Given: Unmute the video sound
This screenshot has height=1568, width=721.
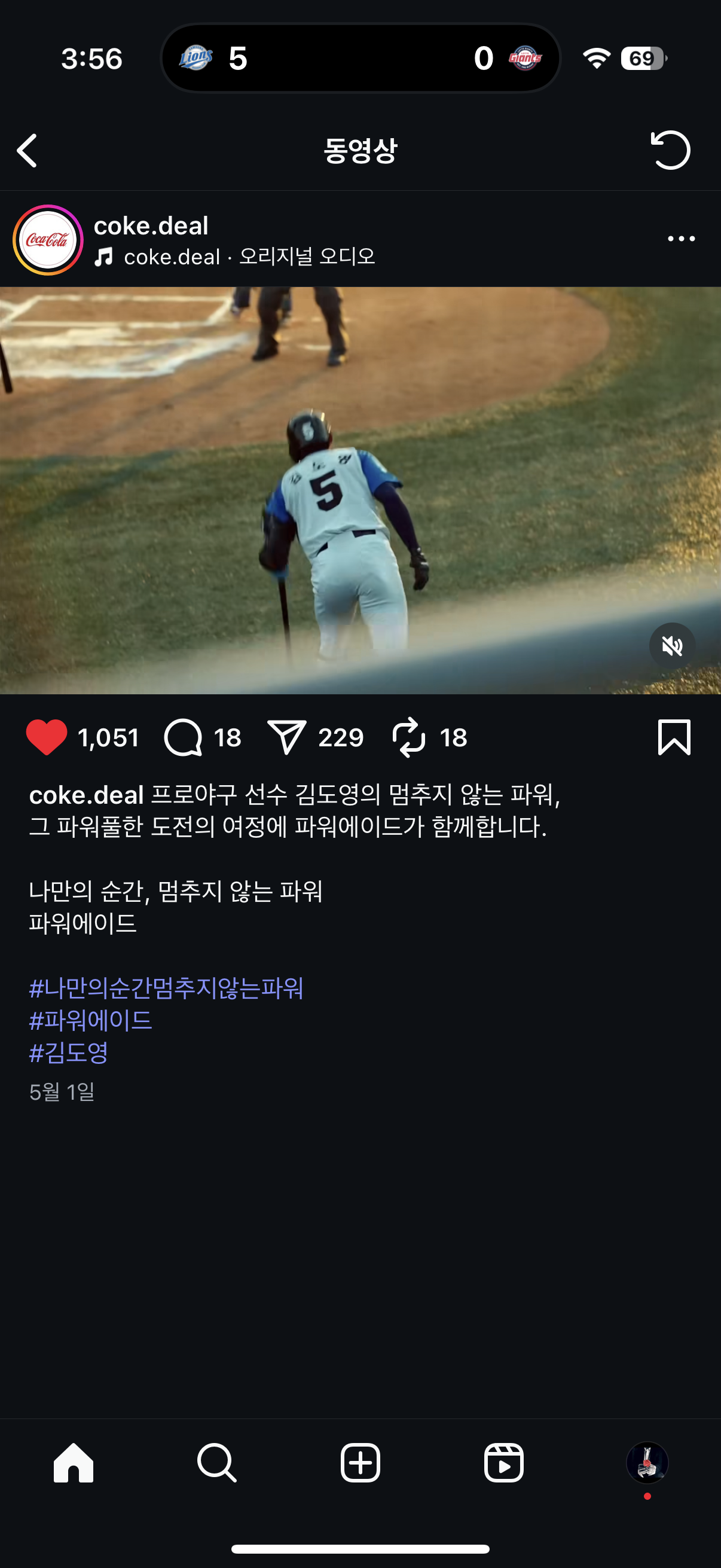Looking at the screenshot, I should [672, 645].
